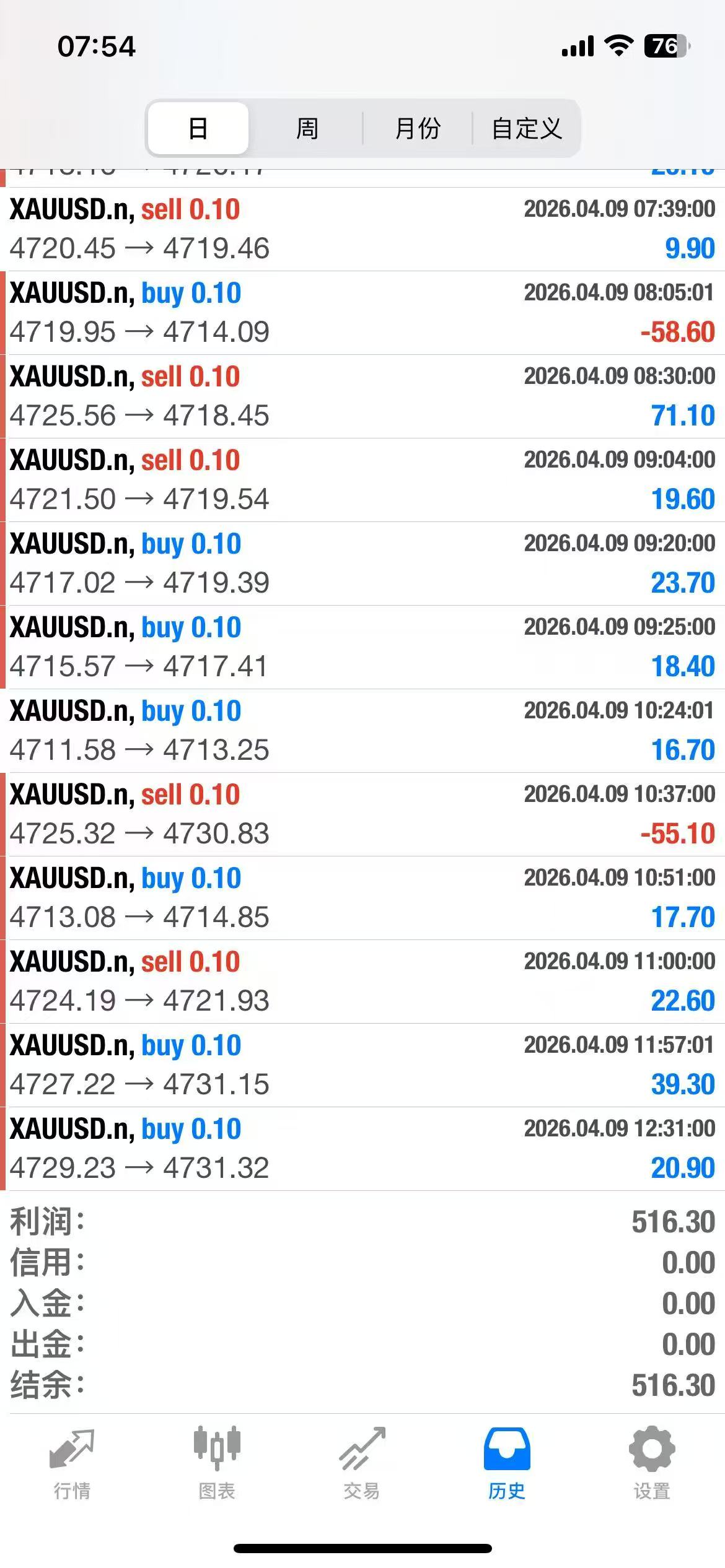725x1568 pixels.
Task: Select the 周 (week) period
Action: click(307, 129)
